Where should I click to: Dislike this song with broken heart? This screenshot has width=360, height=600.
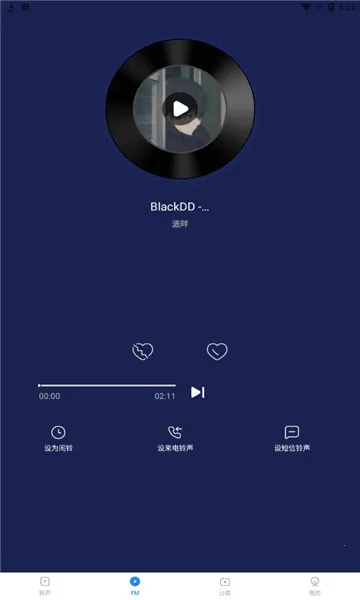(x=143, y=351)
